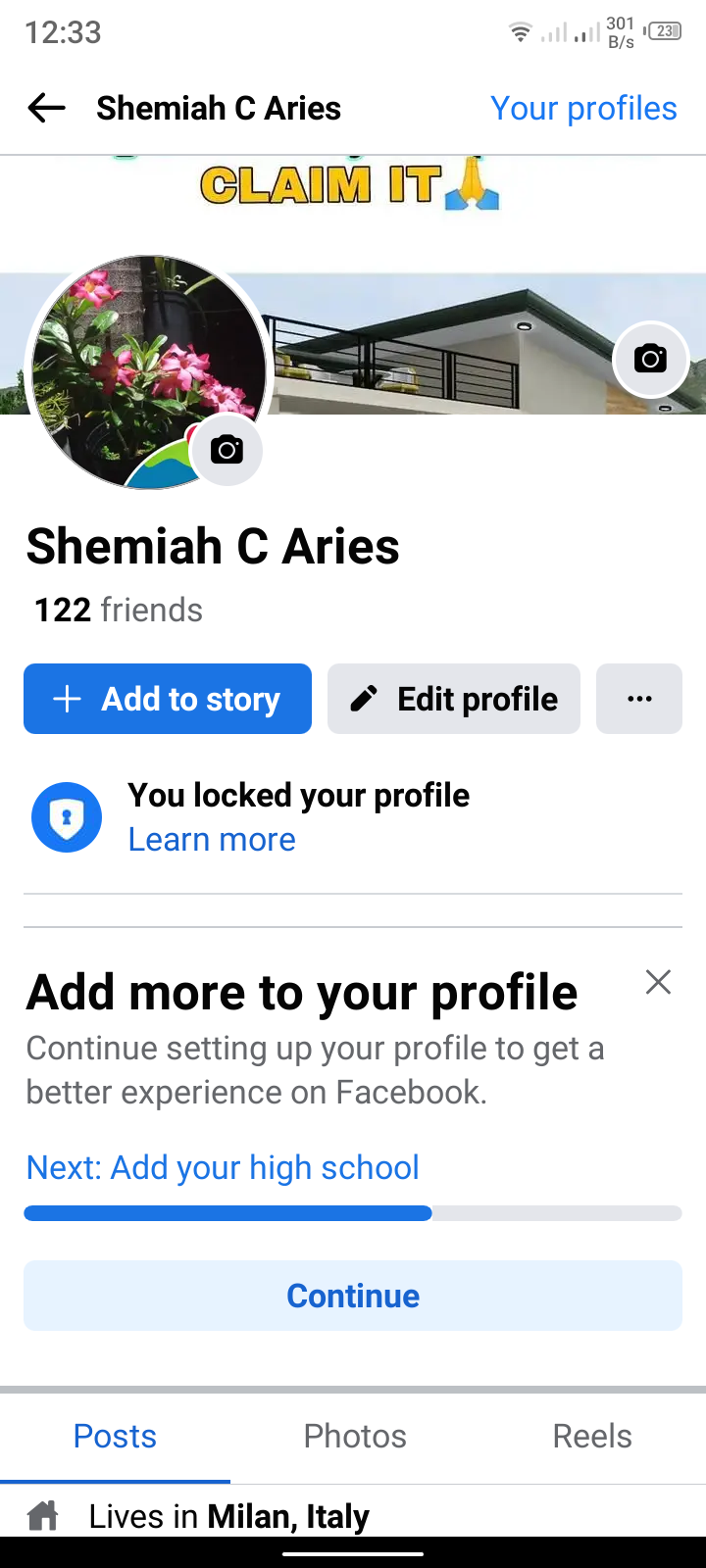View the profile picture
Screen dimensions: 706x1568
147,372
